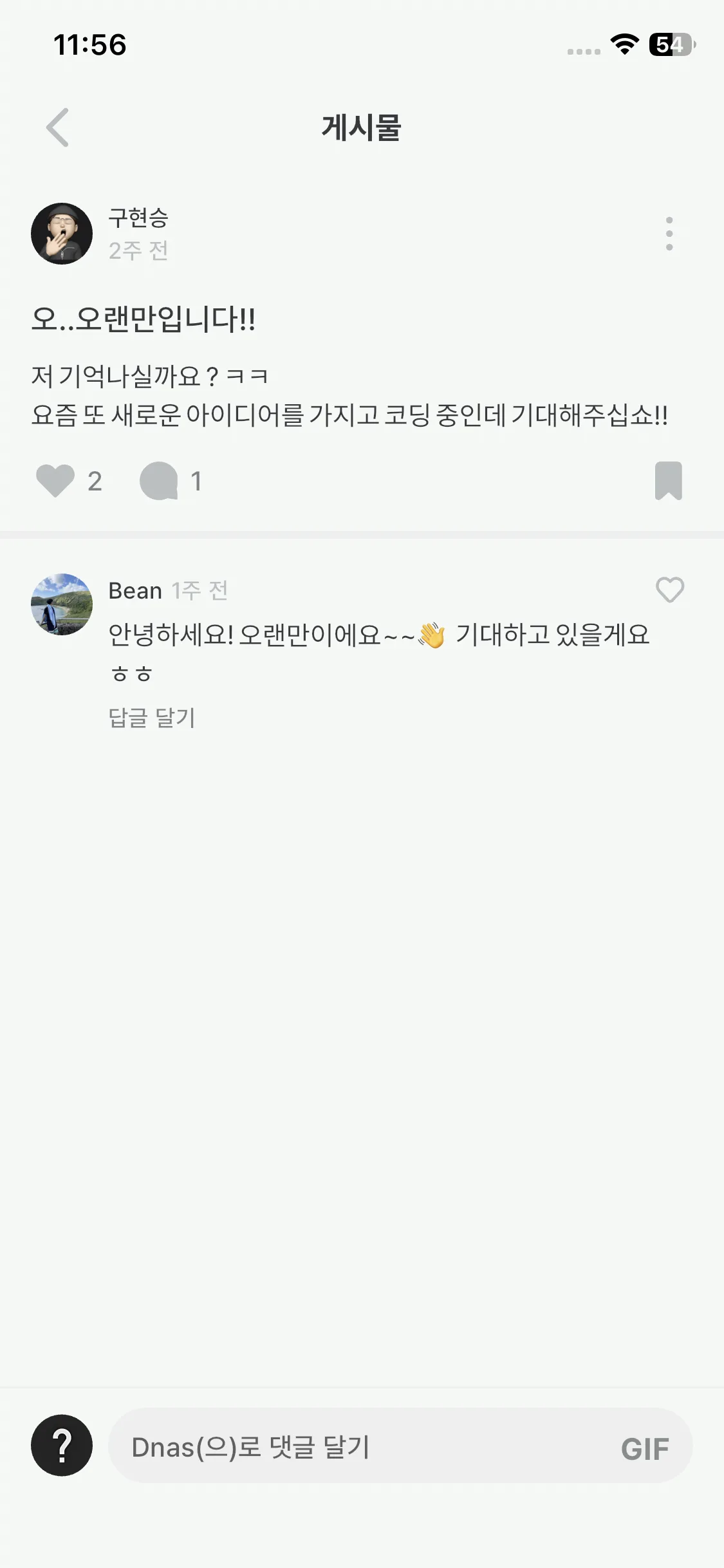Focus the Dnas(으)로 댓글 달기 field
Viewport: 724px width, 1568px height.
tap(360, 1447)
